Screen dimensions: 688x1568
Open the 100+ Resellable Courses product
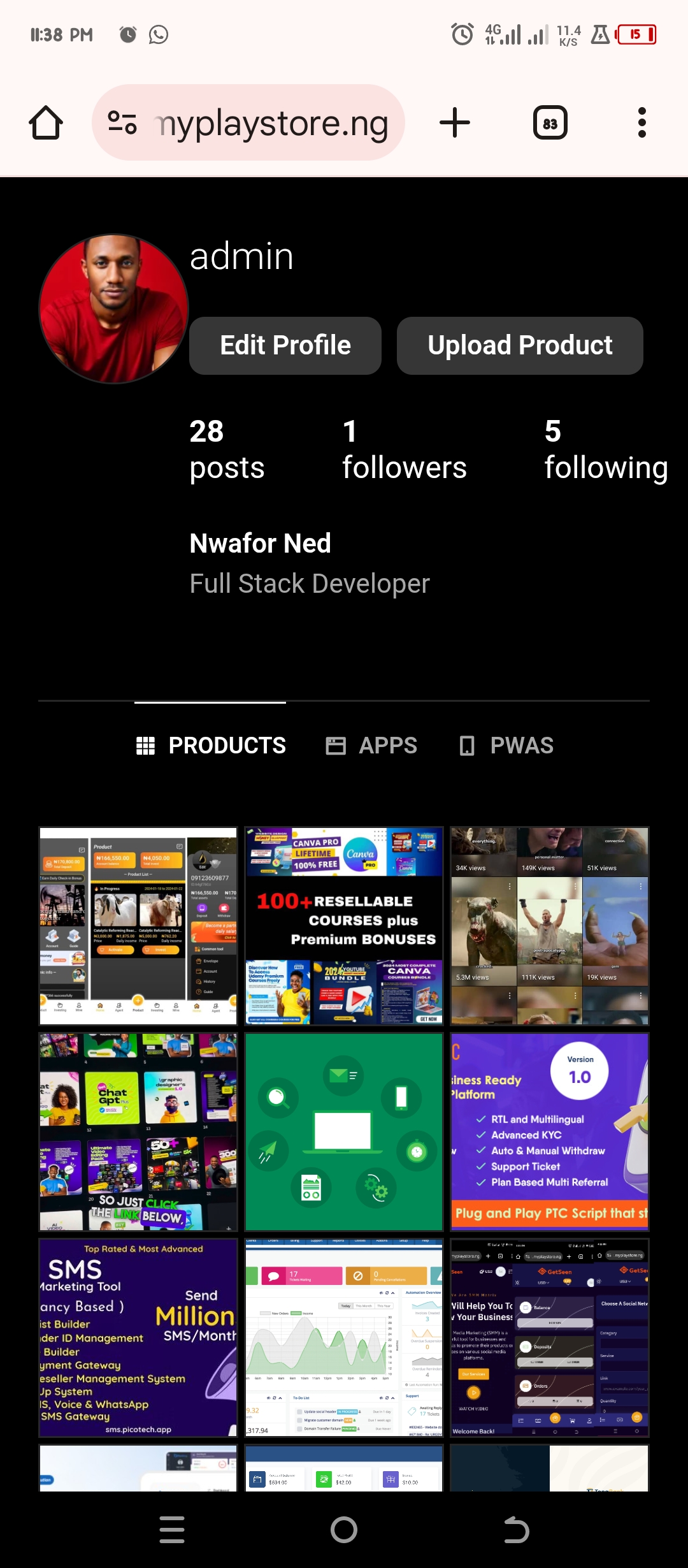pyautogui.click(x=344, y=926)
